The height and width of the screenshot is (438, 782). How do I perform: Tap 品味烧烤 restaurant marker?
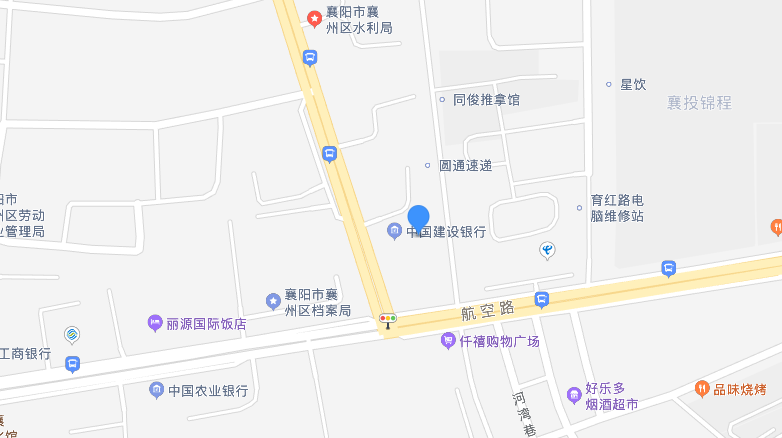pyautogui.click(x=703, y=388)
